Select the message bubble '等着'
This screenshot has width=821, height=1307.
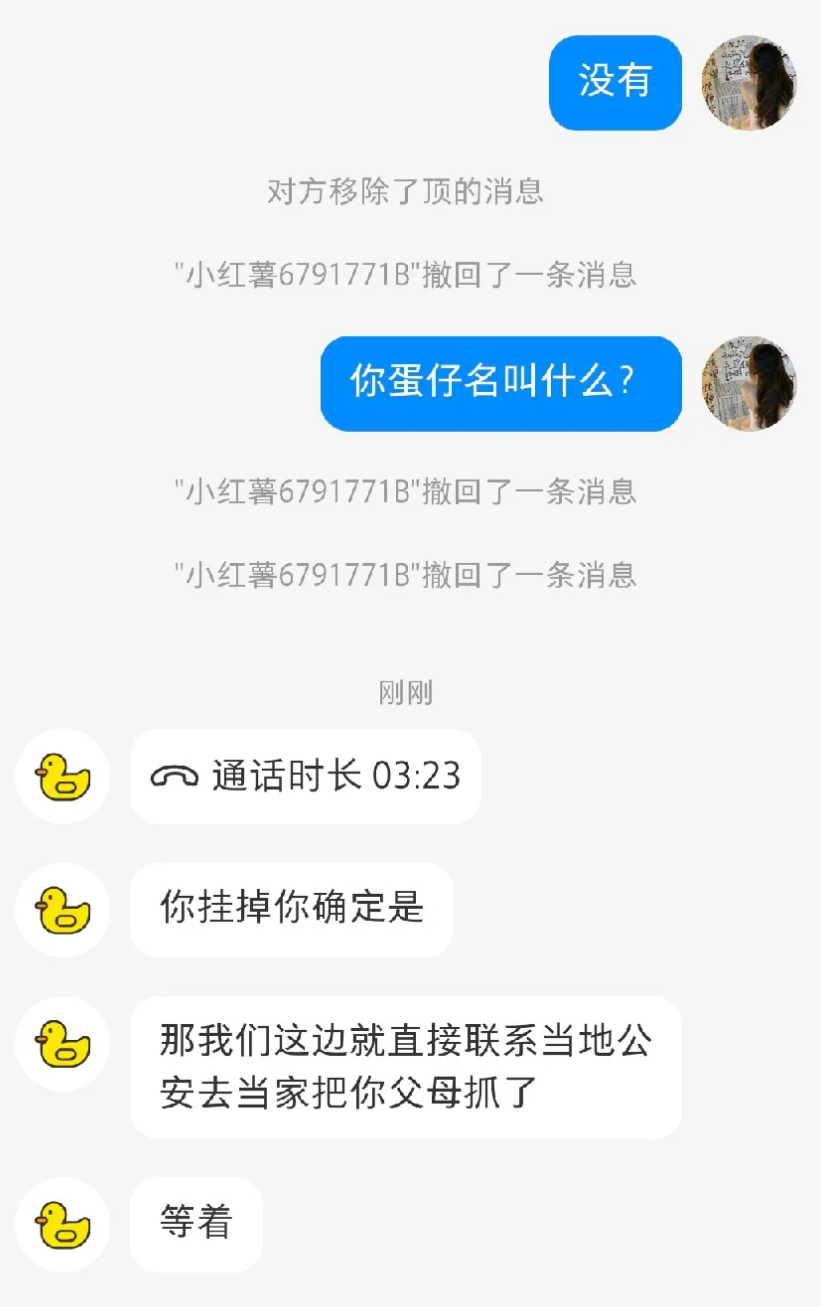coord(196,1224)
